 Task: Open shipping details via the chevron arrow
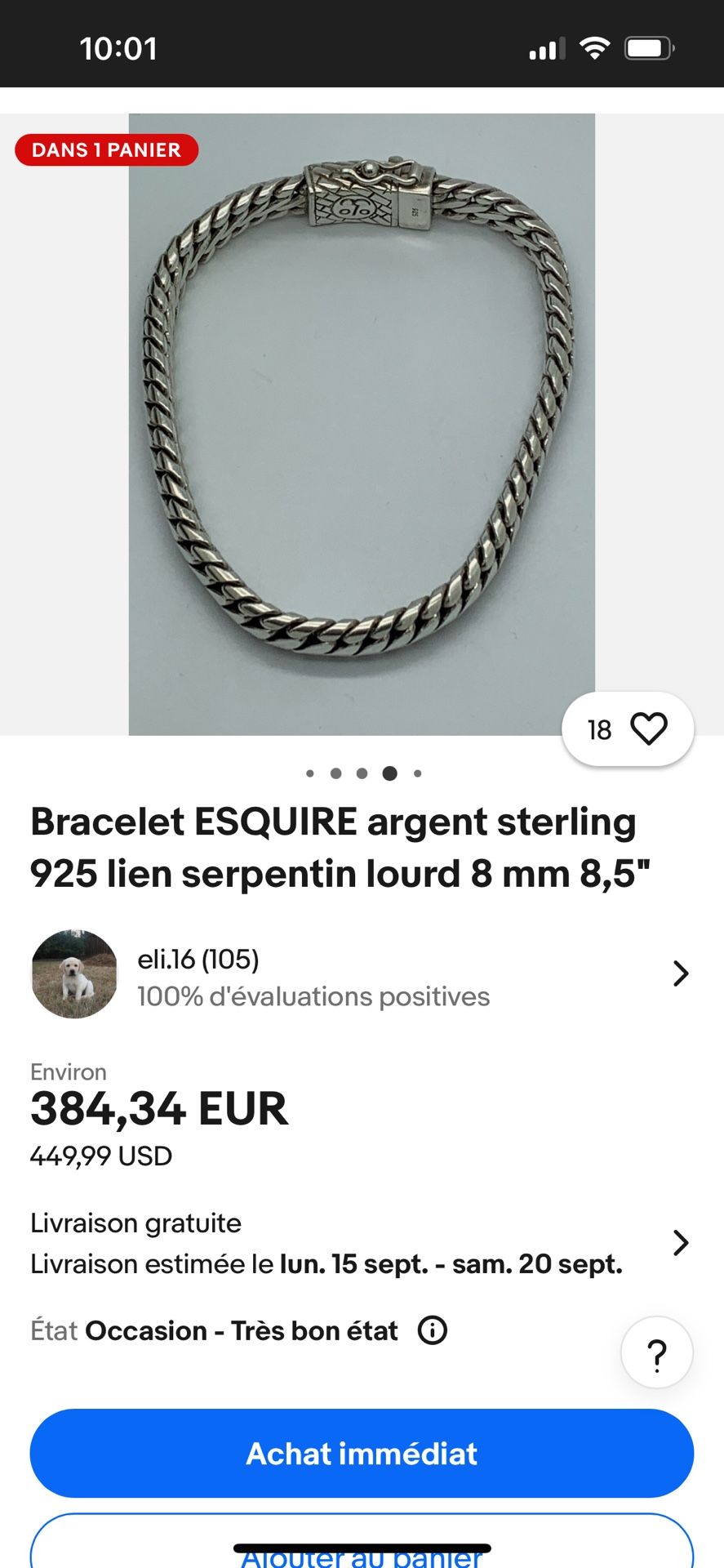[681, 1242]
